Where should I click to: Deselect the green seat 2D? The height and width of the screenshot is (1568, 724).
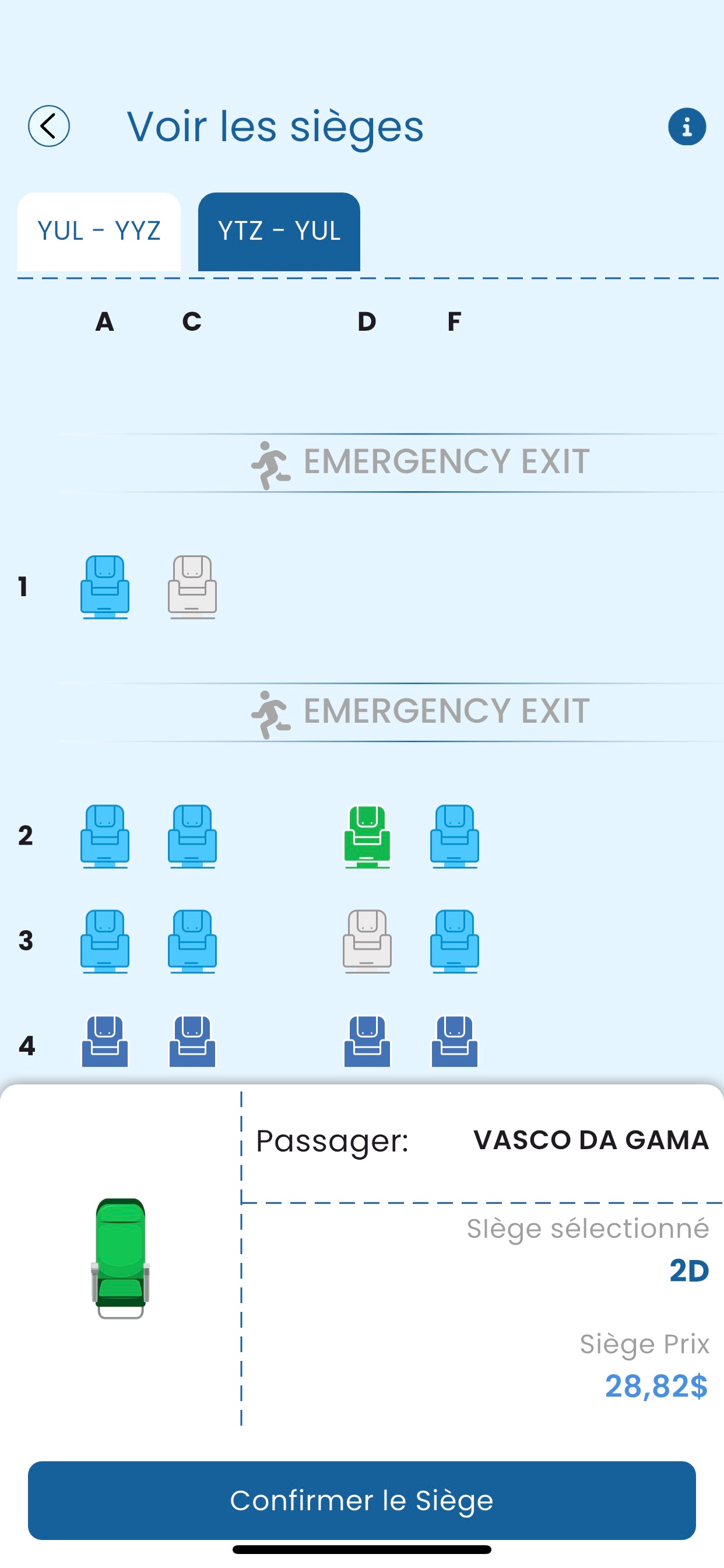pos(367,836)
